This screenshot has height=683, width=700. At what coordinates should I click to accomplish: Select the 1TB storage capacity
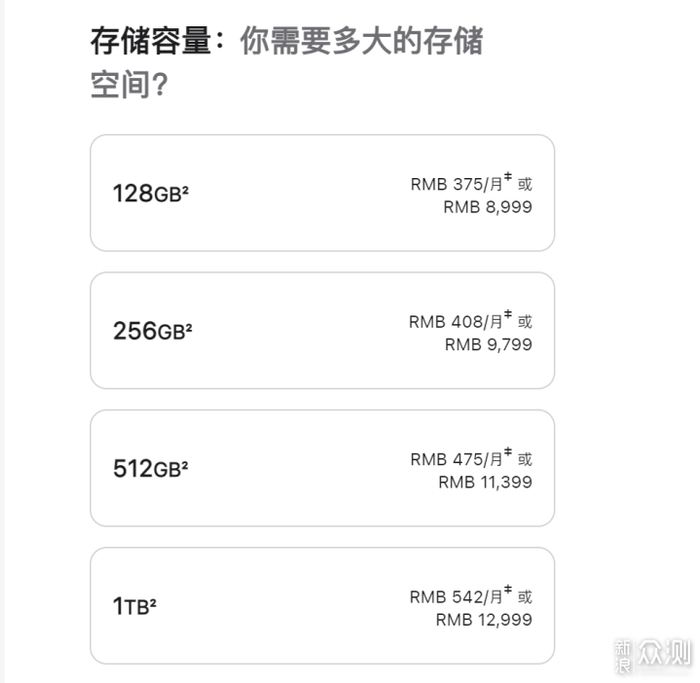coord(322,606)
